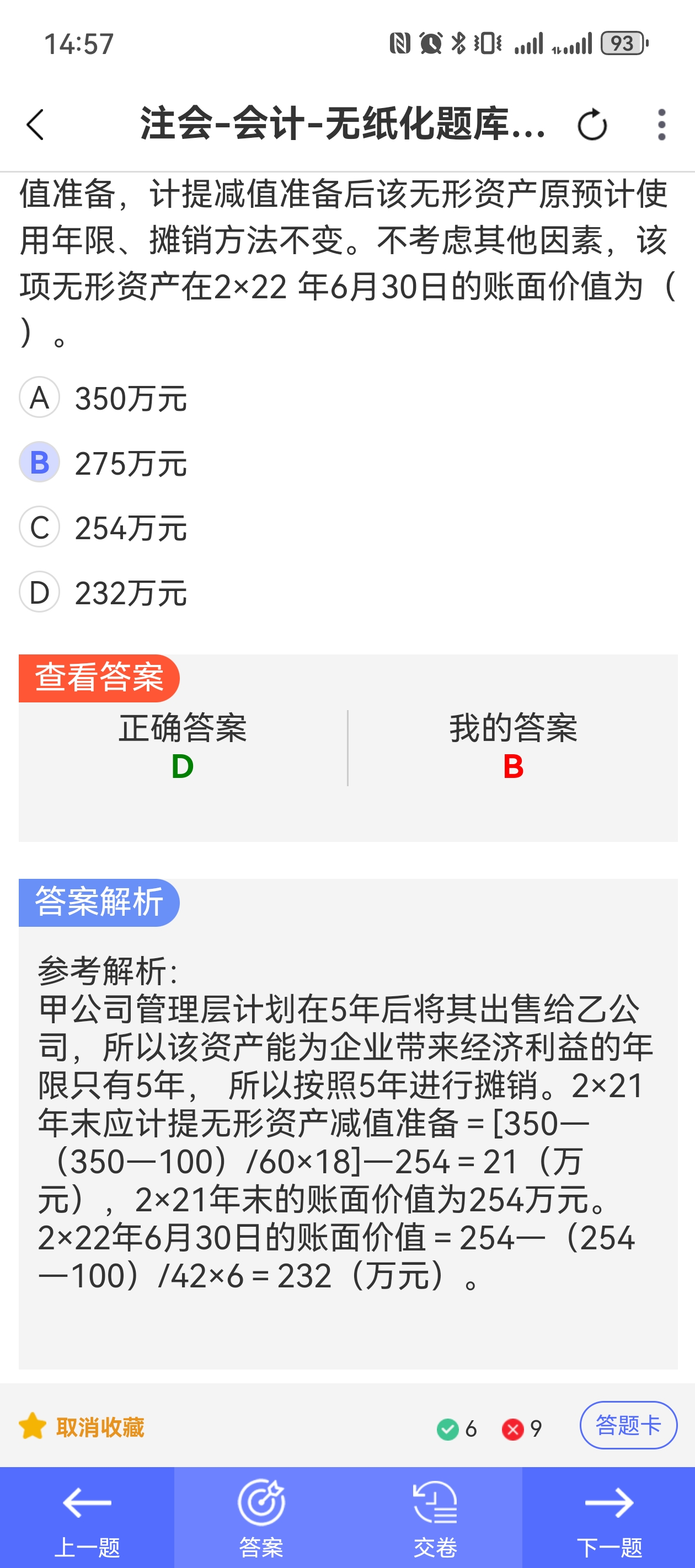The width and height of the screenshot is (695, 1568).
Task: Select option B 275万元
Action: pyautogui.click(x=104, y=463)
